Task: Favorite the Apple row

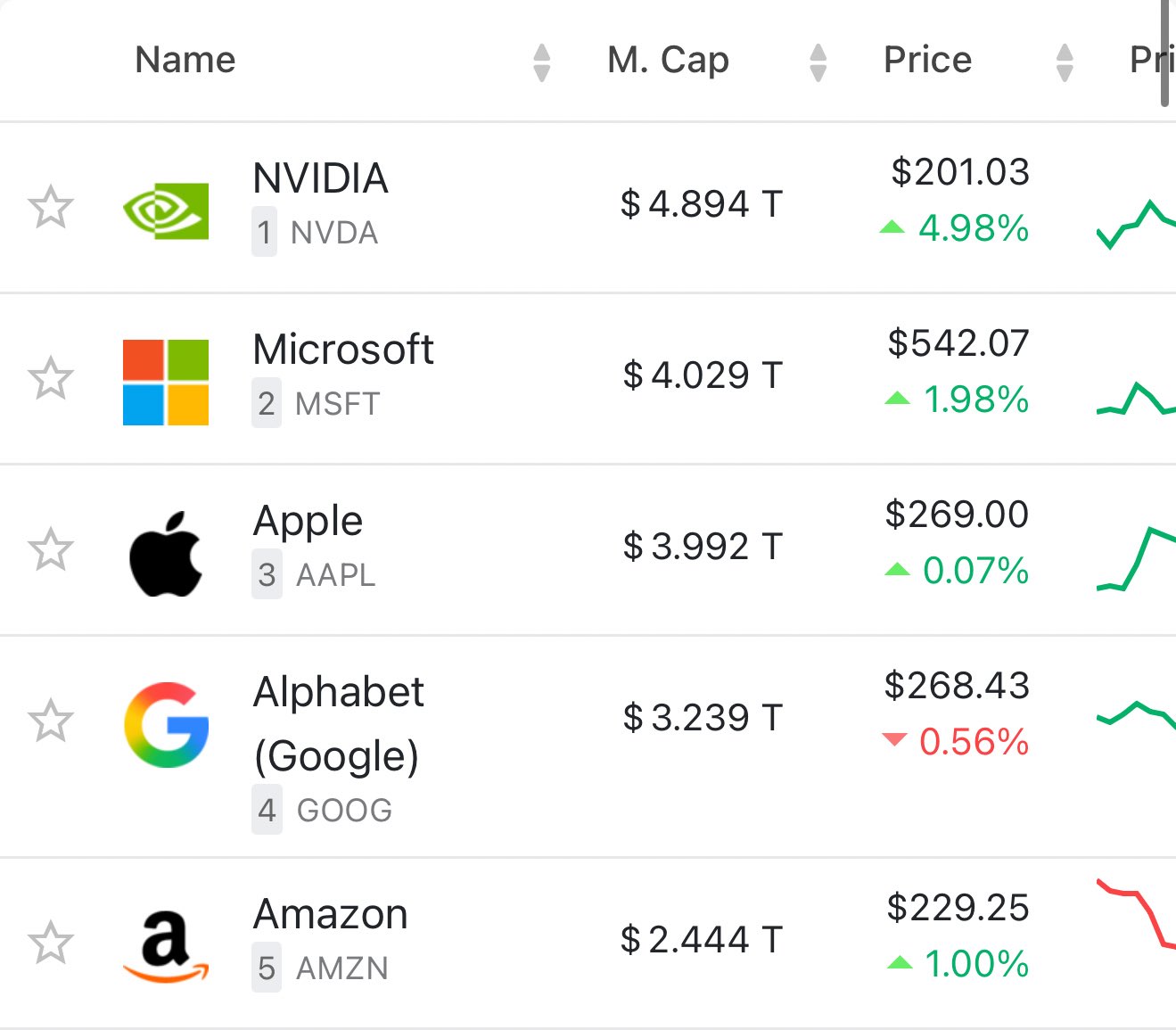Action: coord(51,549)
